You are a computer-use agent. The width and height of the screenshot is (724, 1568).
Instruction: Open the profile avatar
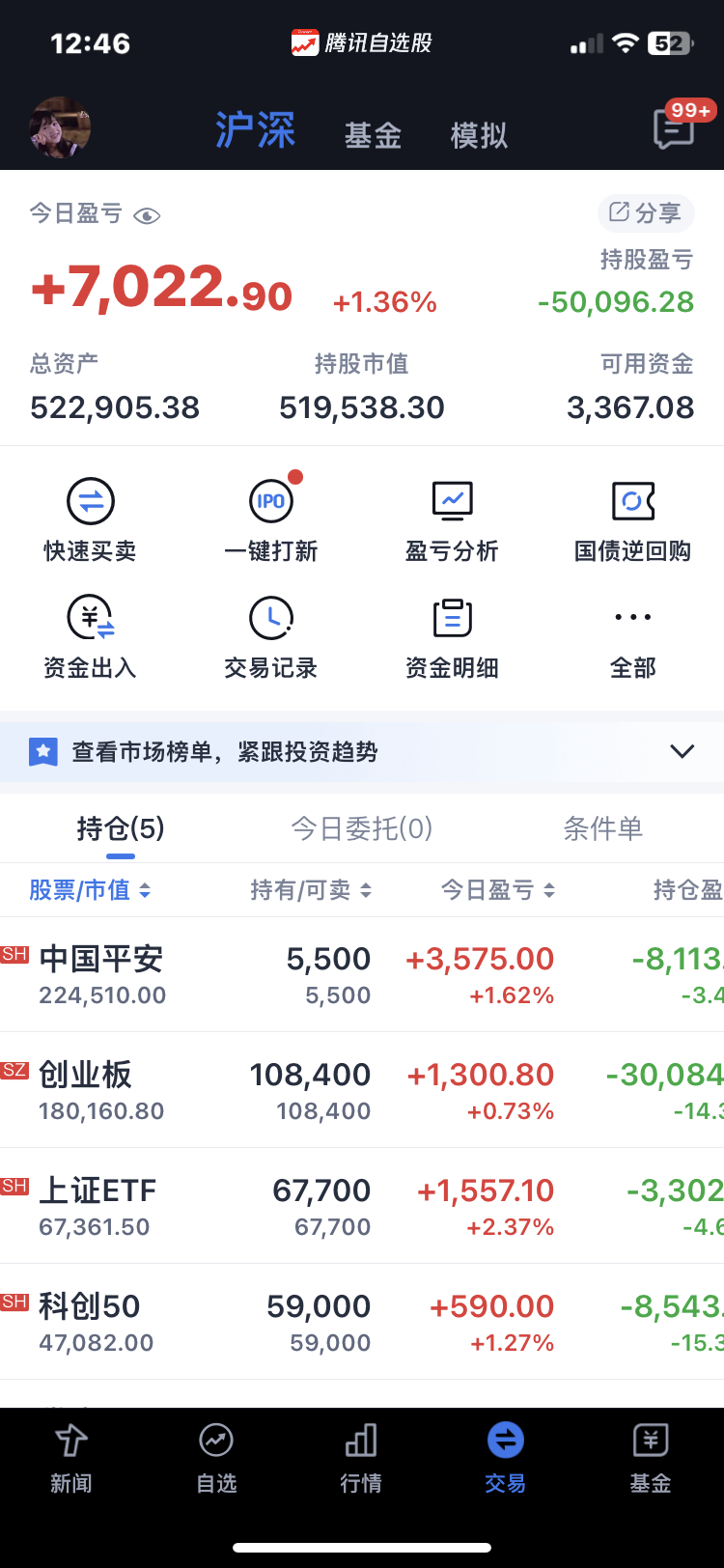point(61,127)
